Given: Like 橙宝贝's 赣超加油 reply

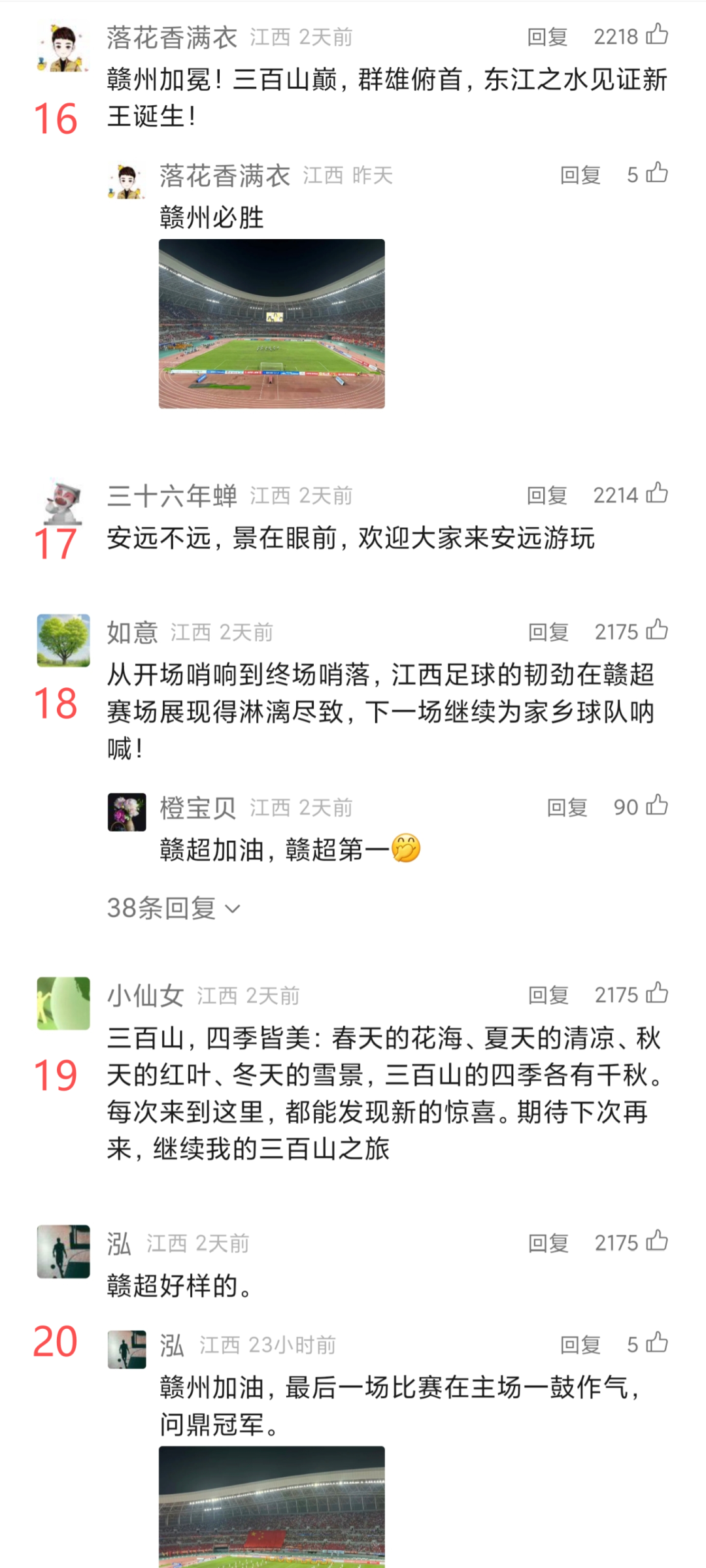Looking at the screenshot, I should coord(657,806).
